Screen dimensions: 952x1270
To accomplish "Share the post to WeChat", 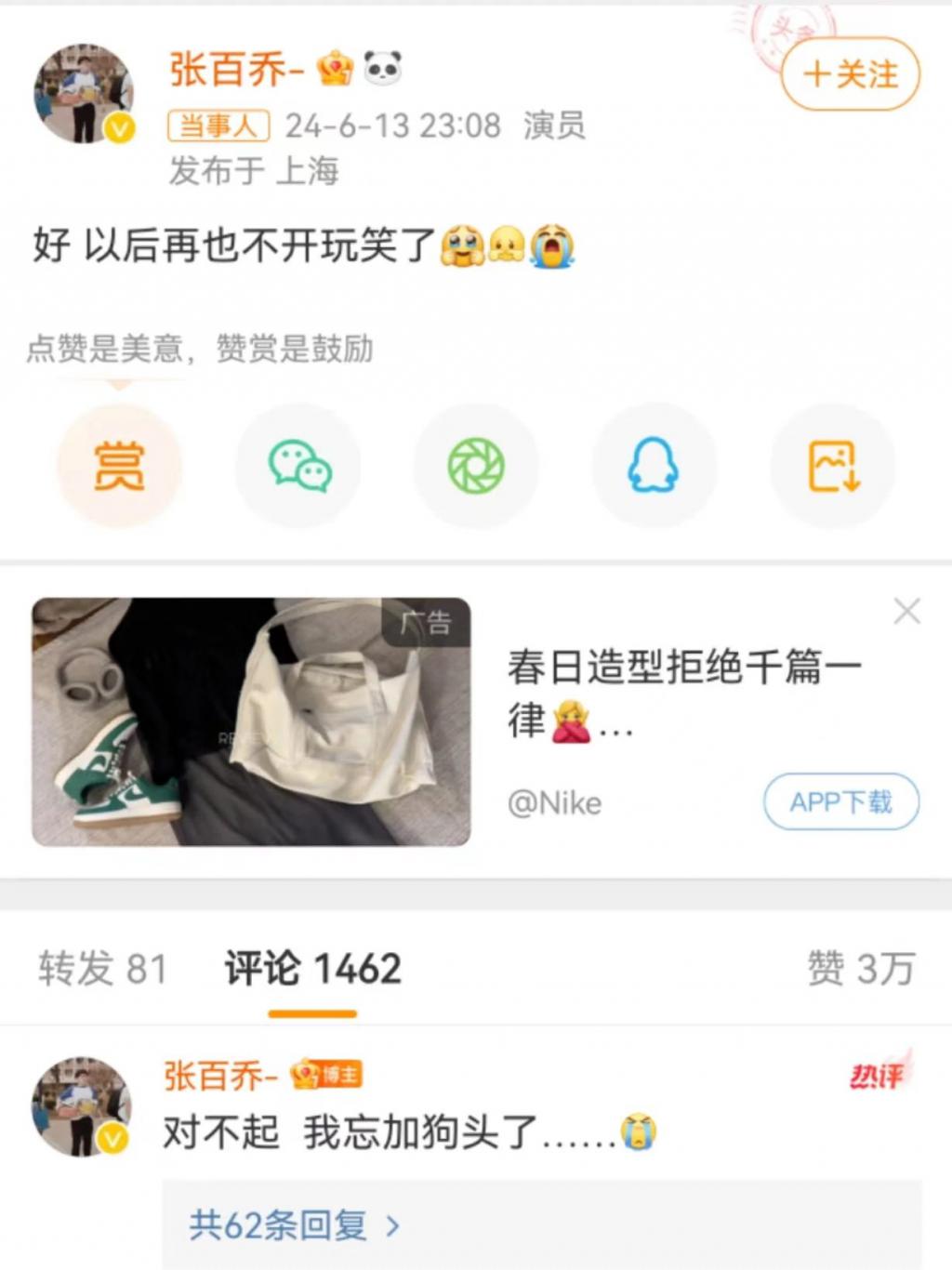I will [298, 465].
